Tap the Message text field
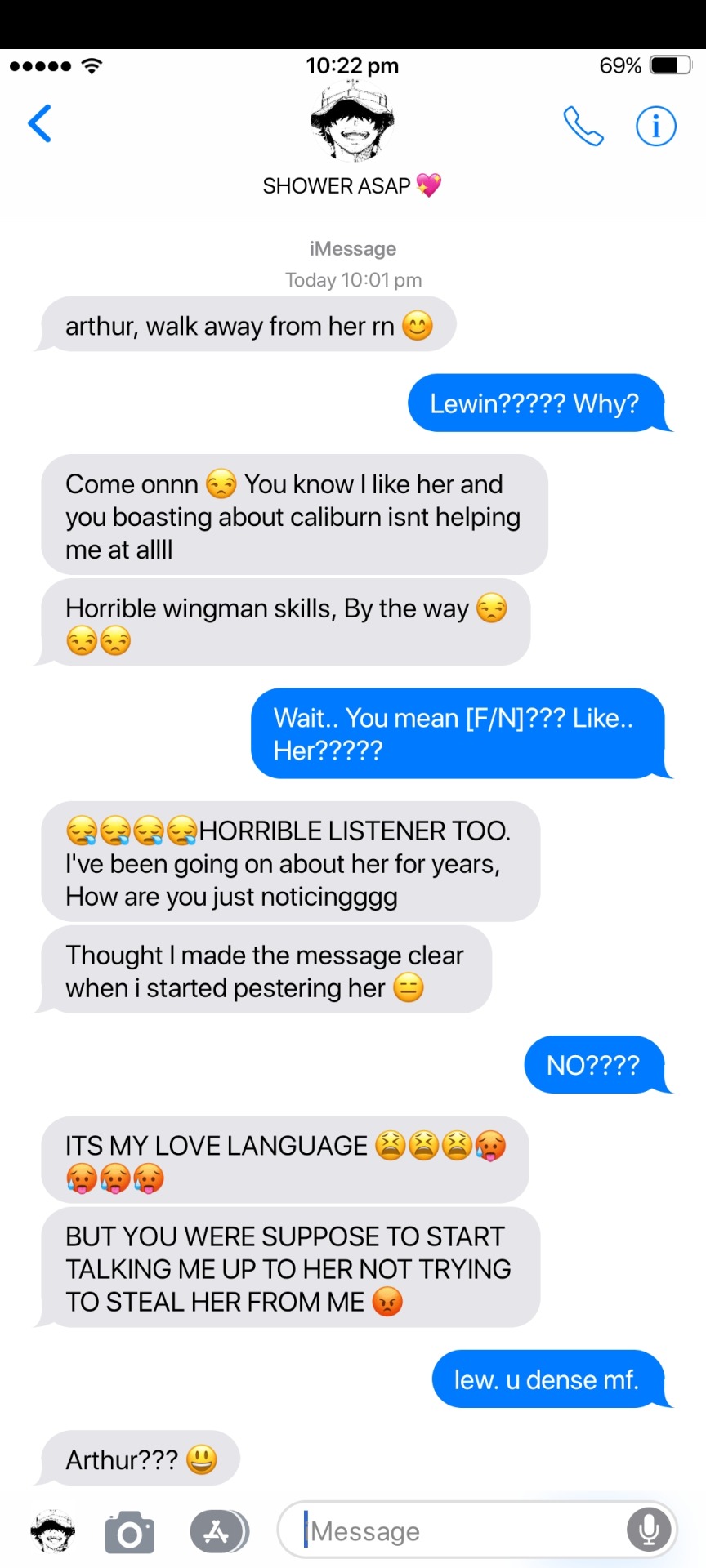The image size is (706, 1568). (458, 1531)
